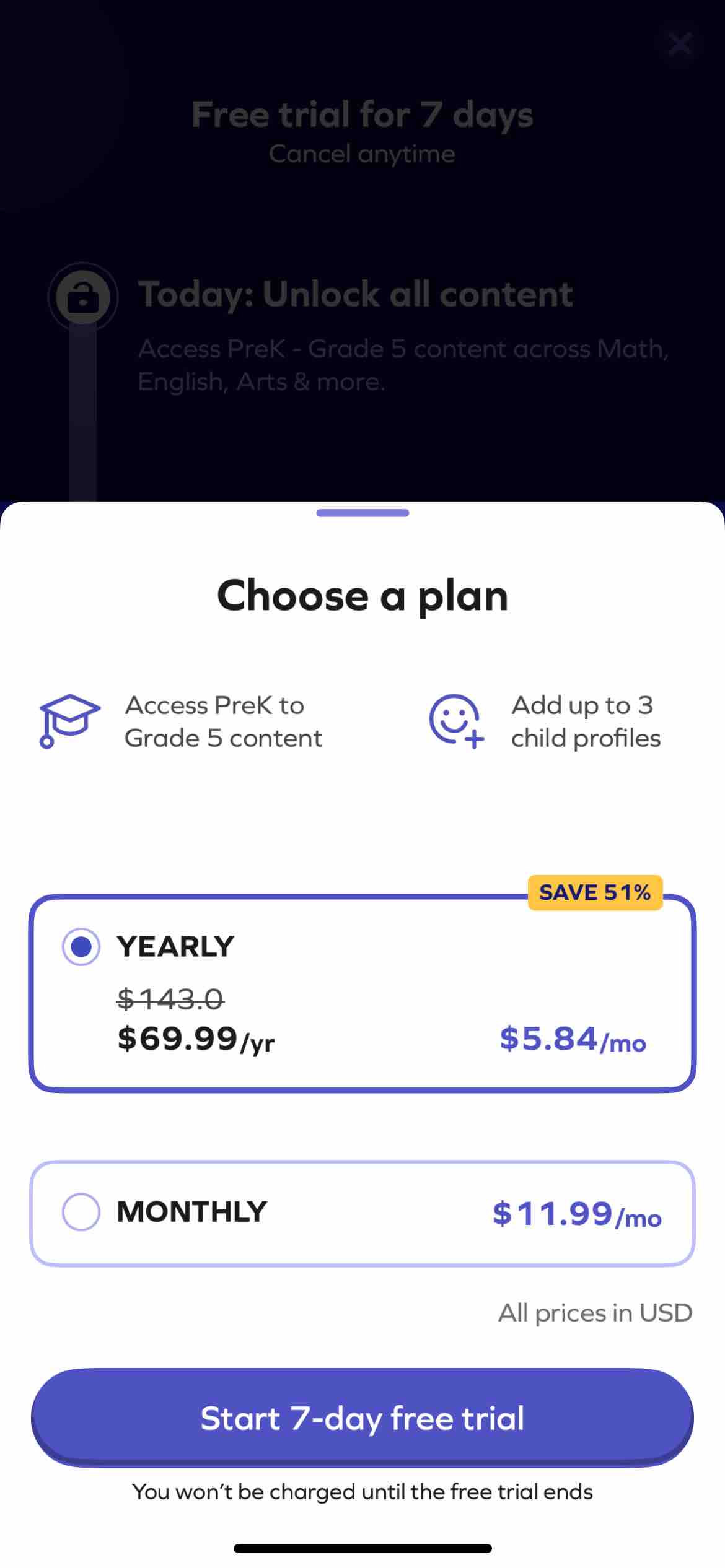Click the free trial disclaimer text

click(362, 1491)
